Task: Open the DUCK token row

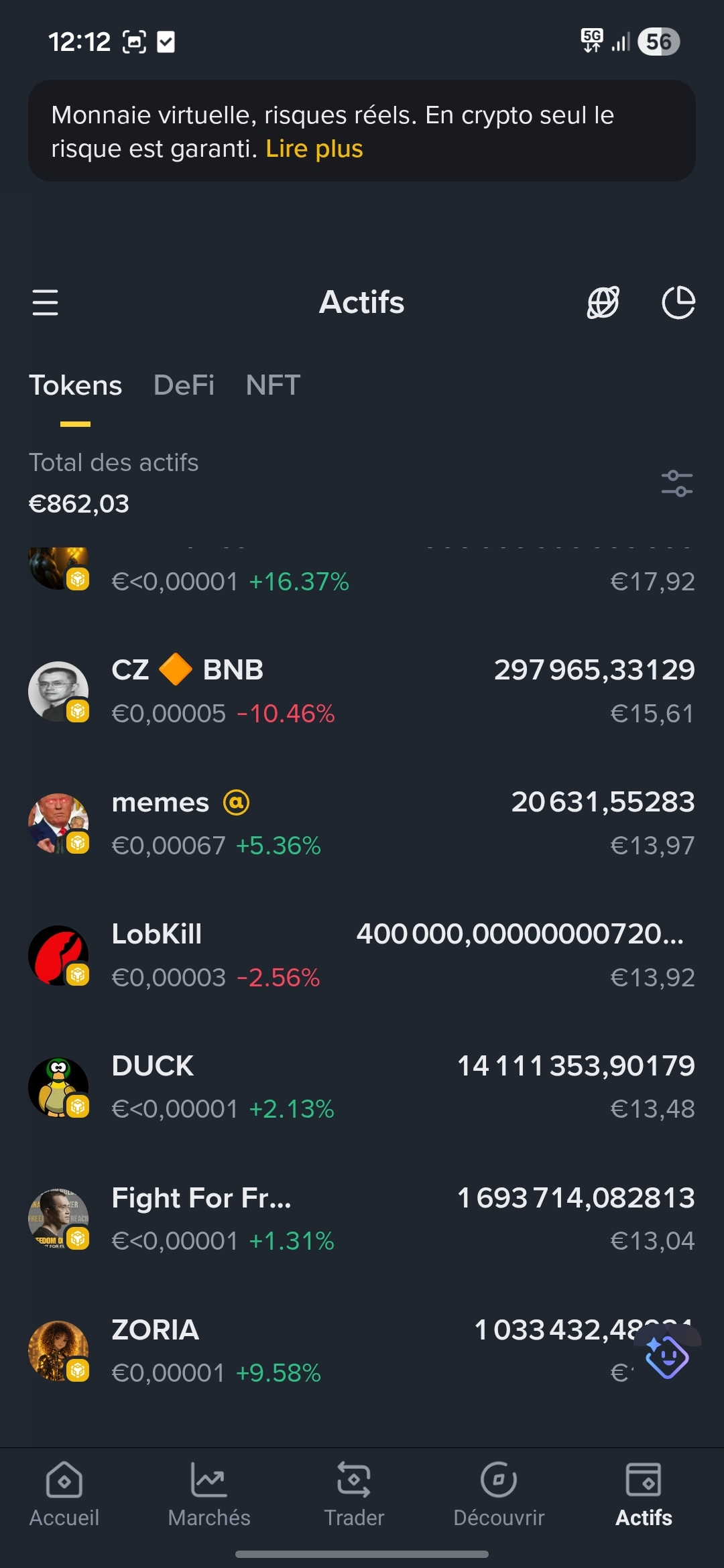Action: [362, 1087]
